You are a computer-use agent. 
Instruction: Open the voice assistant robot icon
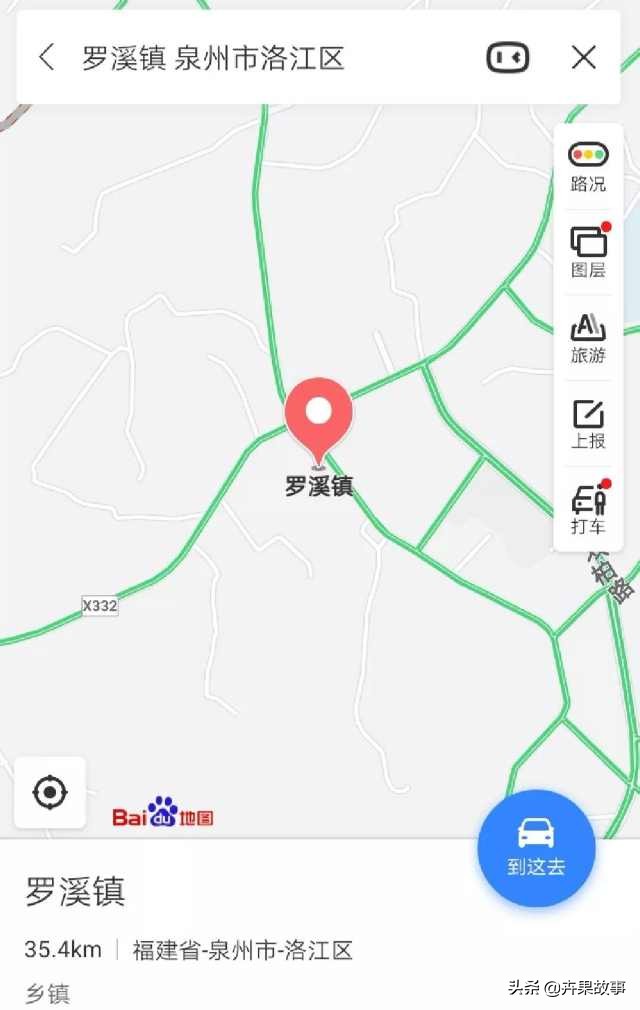[x=508, y=57]
